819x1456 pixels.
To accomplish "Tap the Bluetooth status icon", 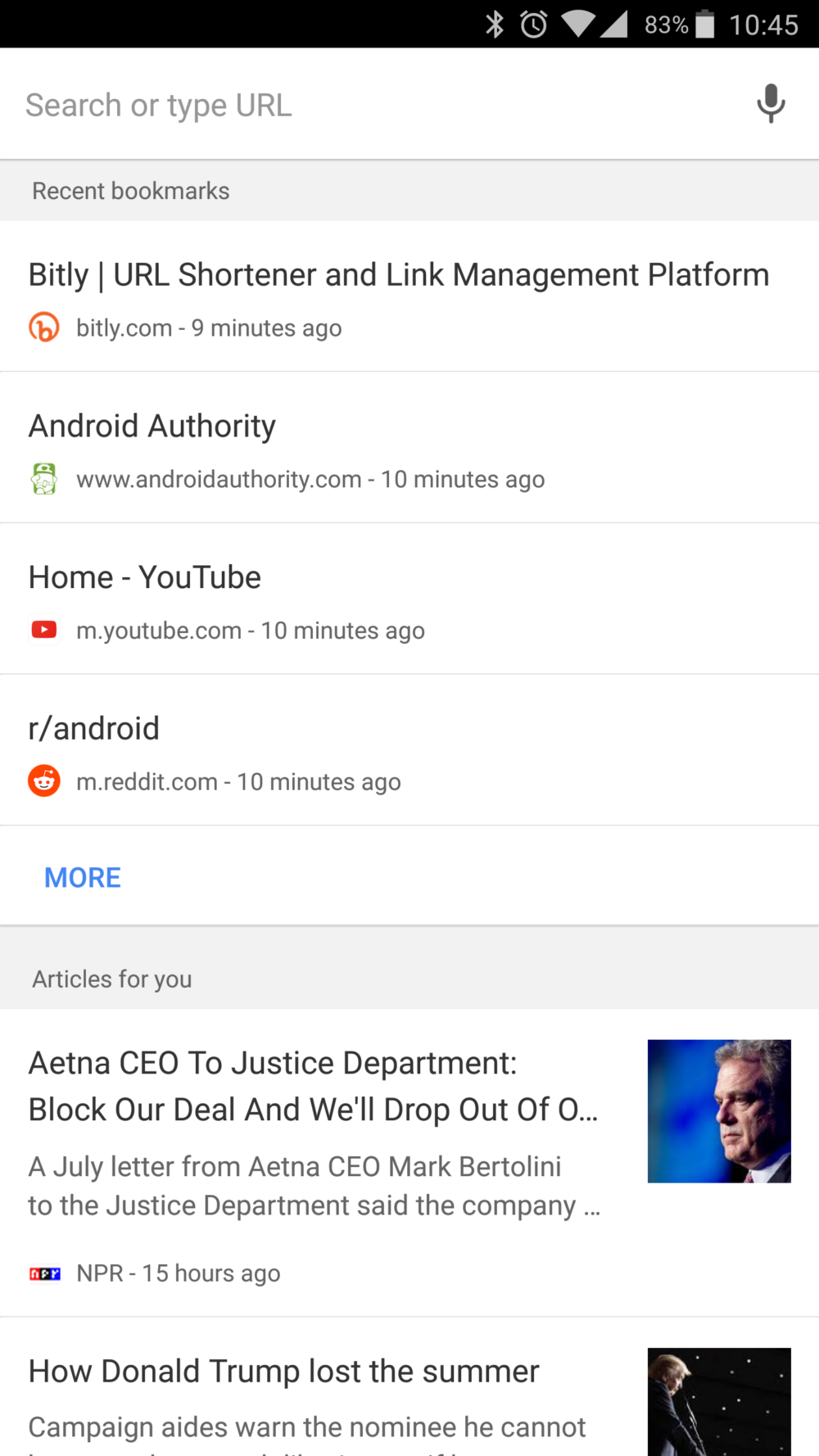I will pos(495,25).
